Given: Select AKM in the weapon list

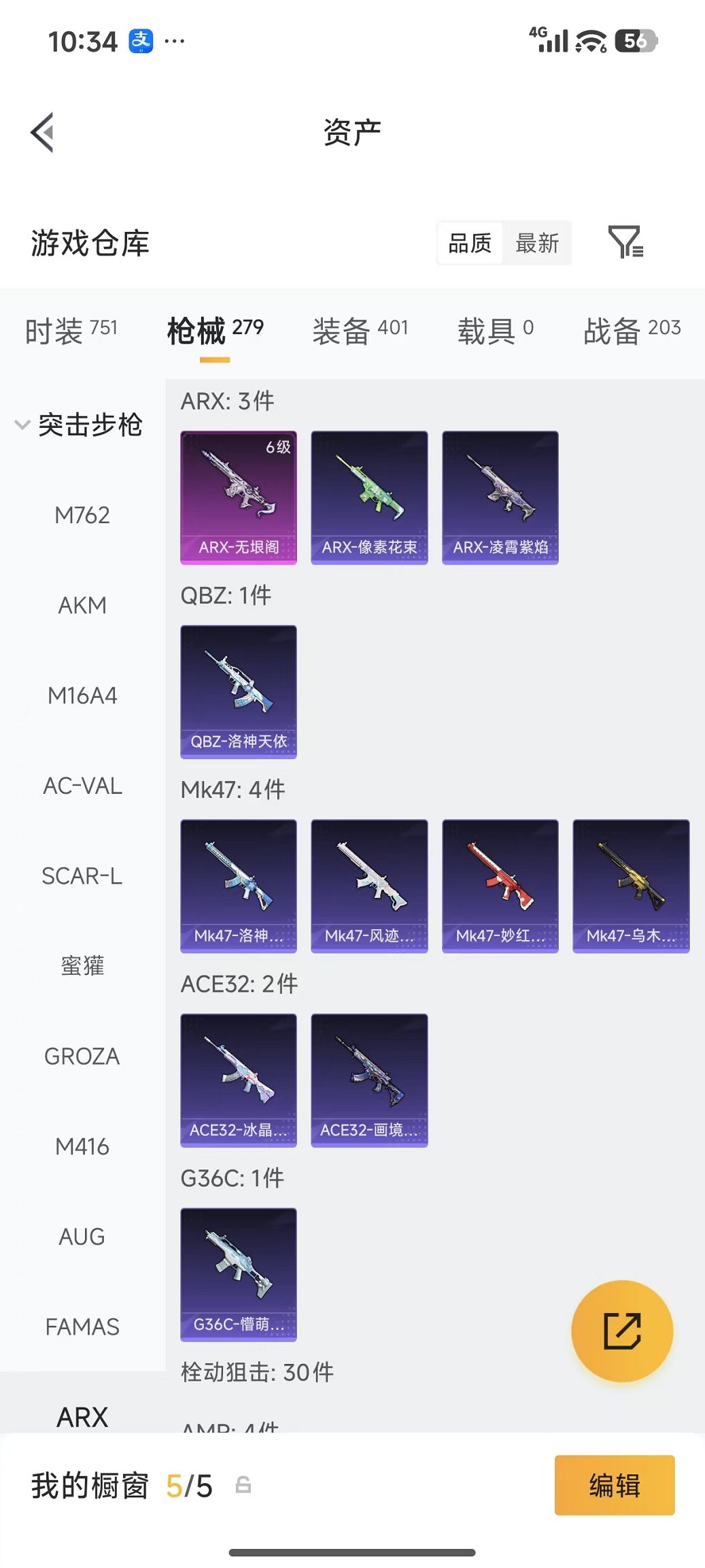Looking at the screenshot, I should (x=82, y=605).
